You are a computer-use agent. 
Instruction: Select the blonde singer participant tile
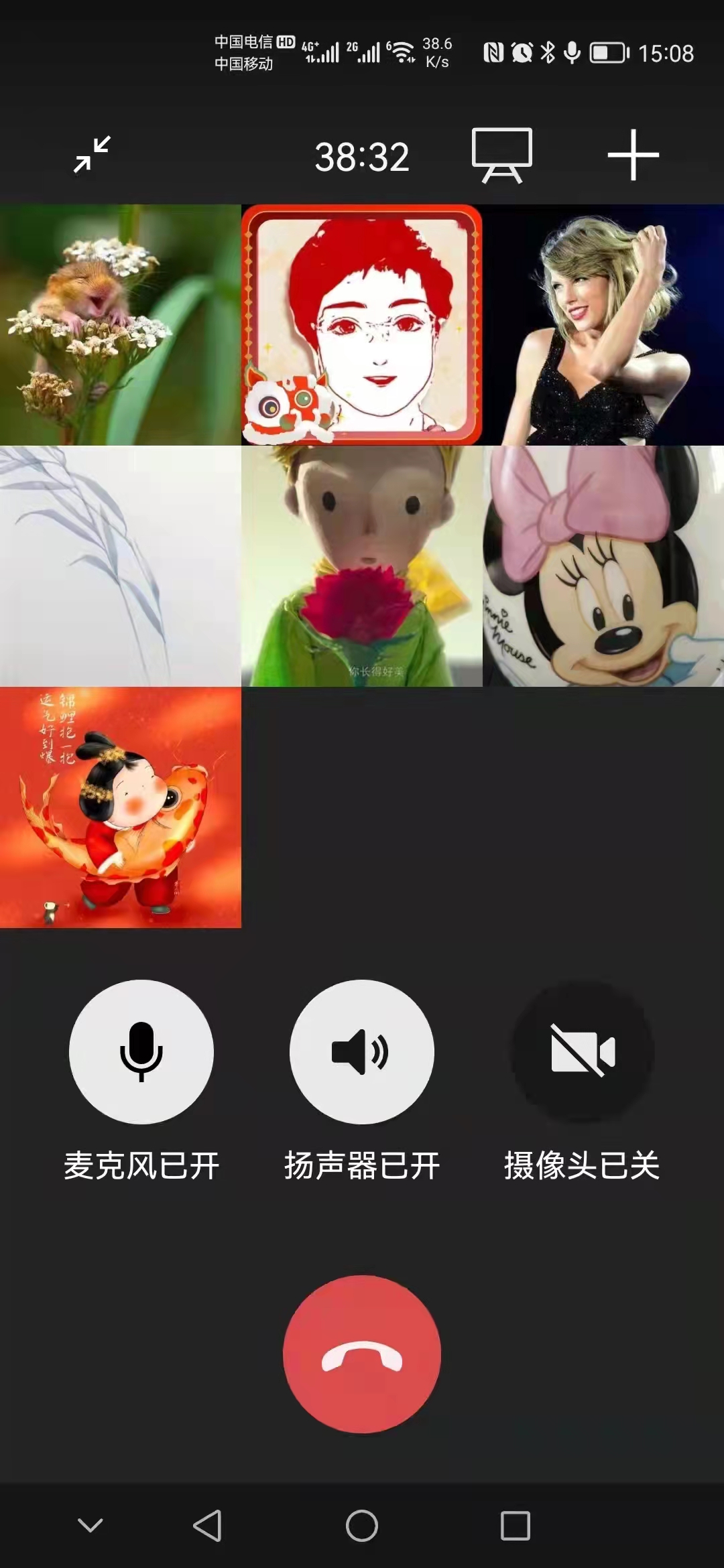[x=603, y=325]
